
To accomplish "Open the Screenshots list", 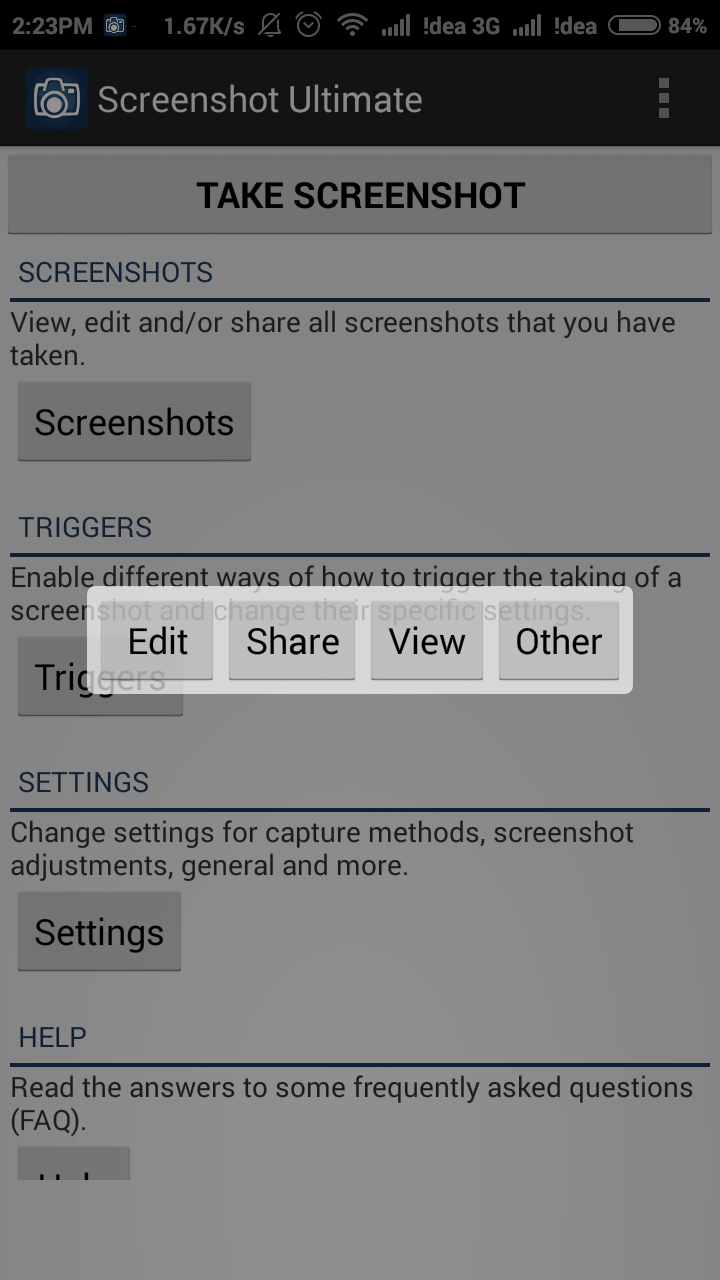I will (134, 422).
